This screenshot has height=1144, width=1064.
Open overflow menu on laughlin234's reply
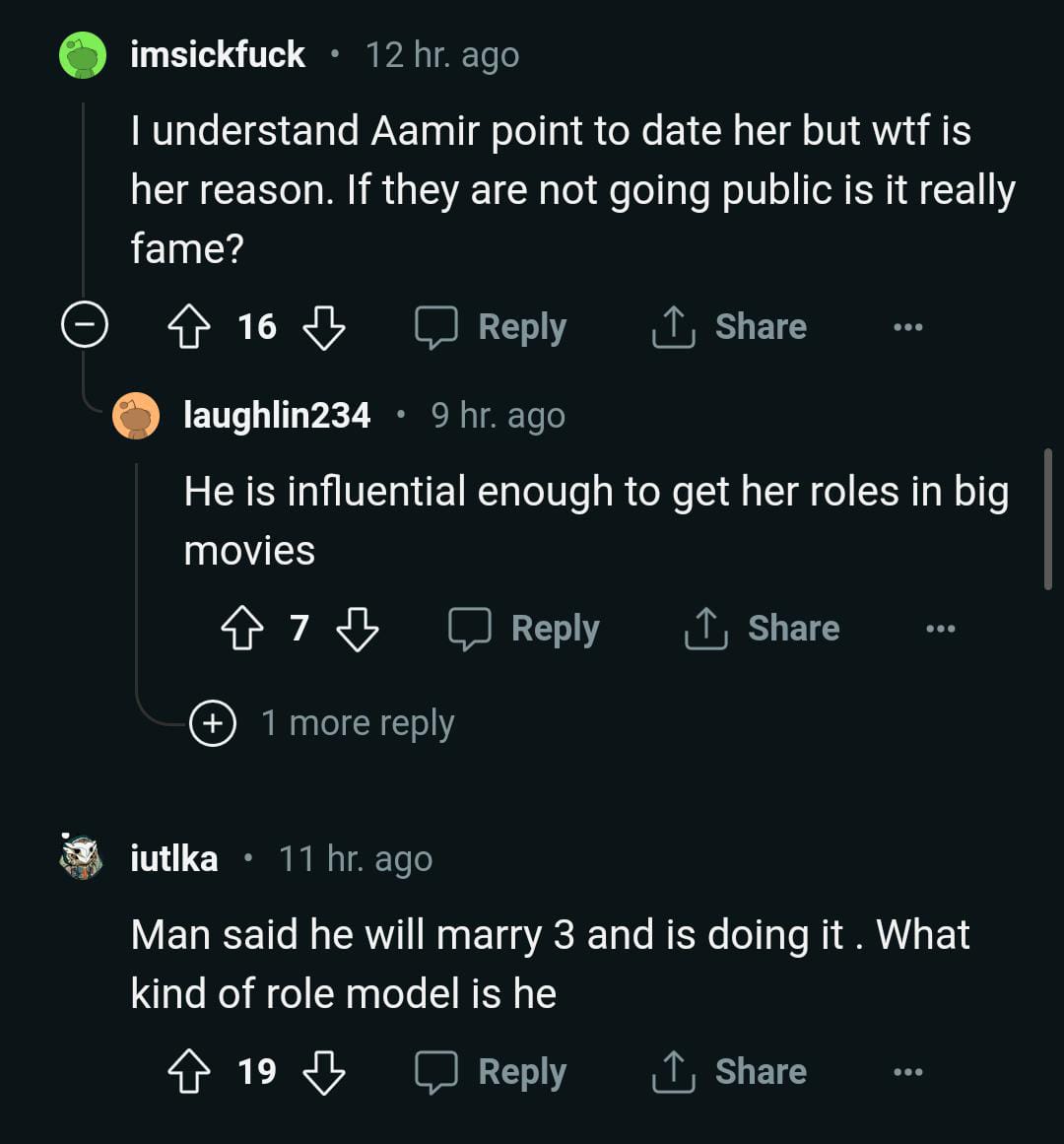click(941, 628)
